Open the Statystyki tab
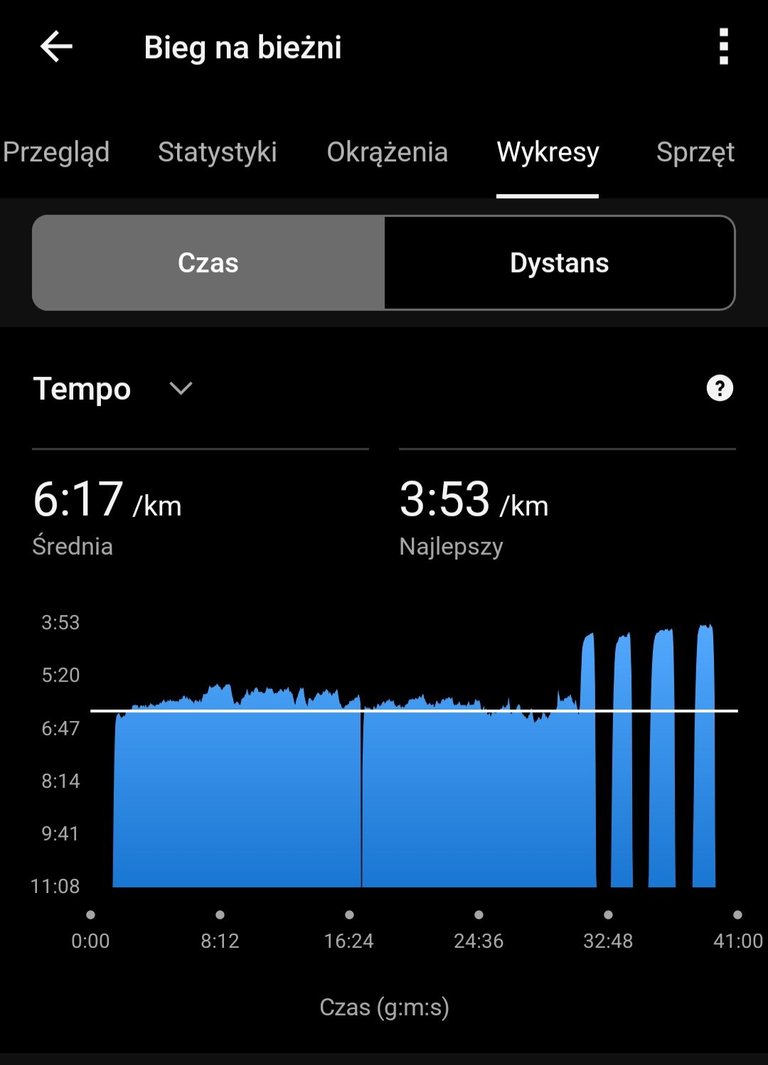768x1065 pixels. [x=217, y=152]
